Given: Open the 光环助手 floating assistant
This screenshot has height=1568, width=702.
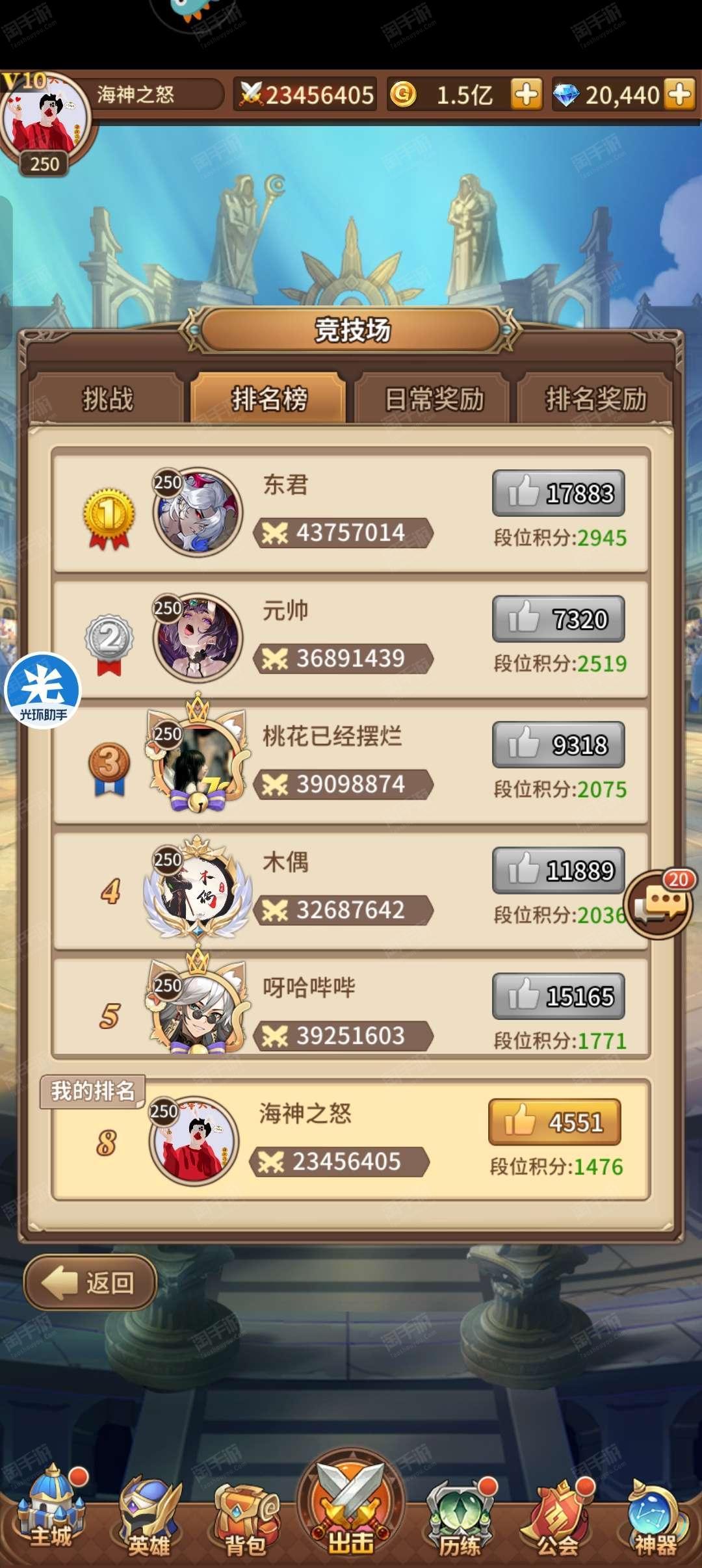Looking at the screenshot, I should [43, 691].
